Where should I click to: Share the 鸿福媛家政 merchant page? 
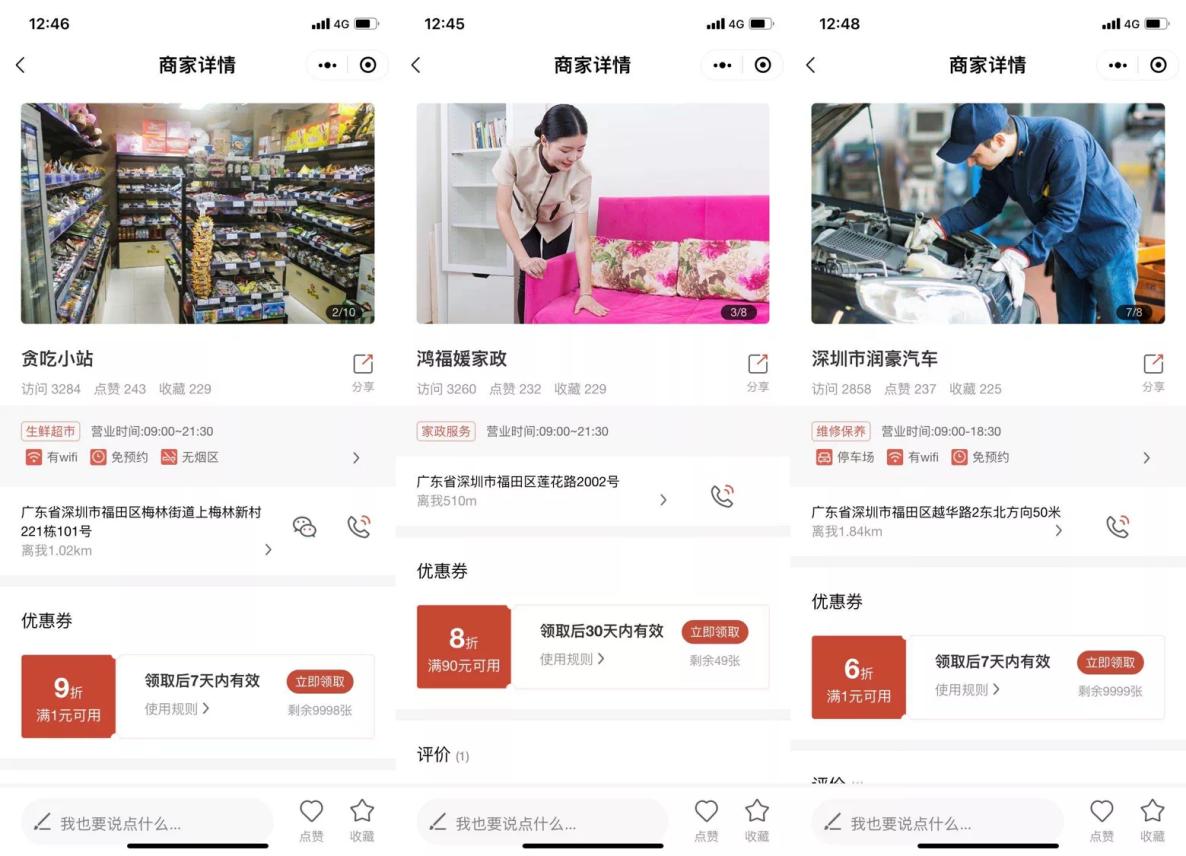[757, 371]
